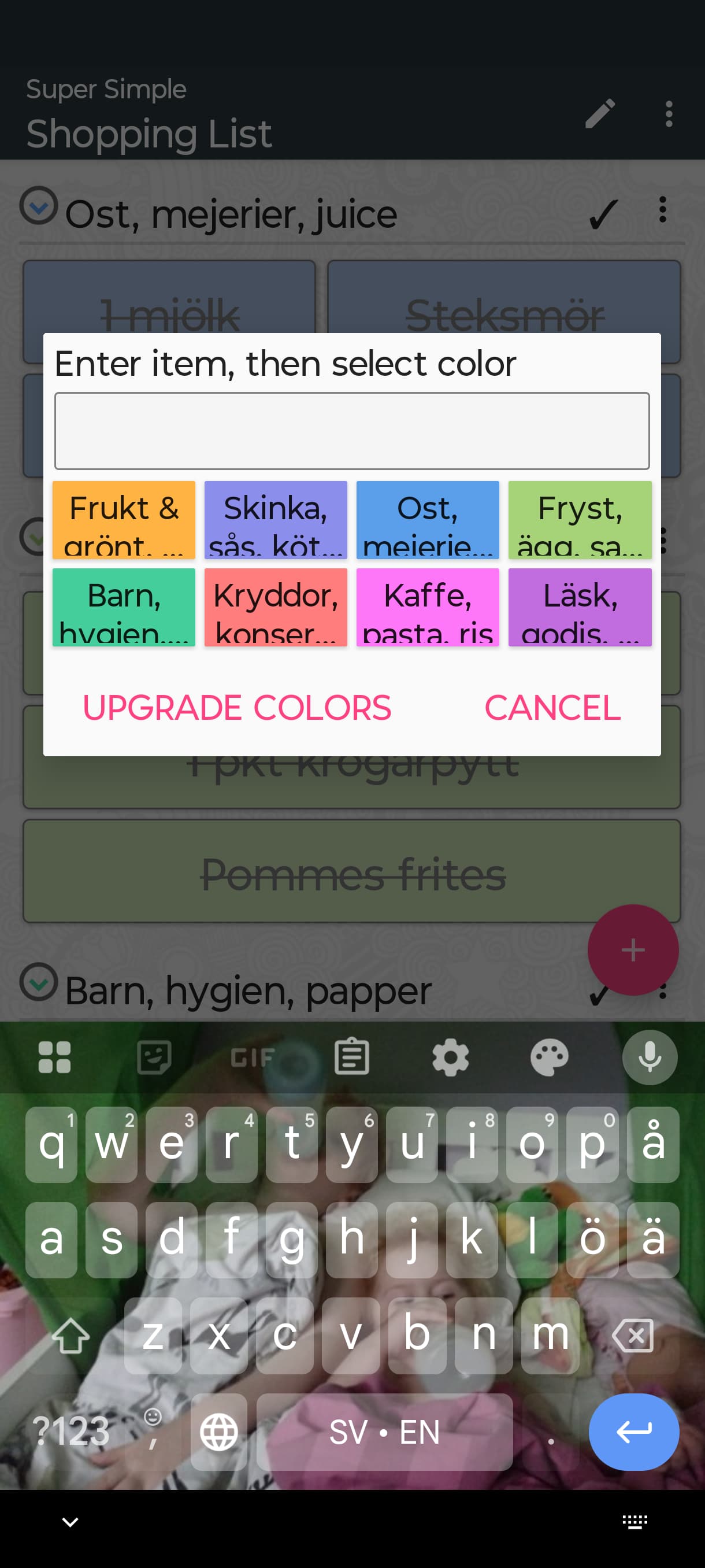Choose the Skinka, sås, kött color category
Image resolution: width=705 pixels, height=1568 pixels.
(276, 520)
